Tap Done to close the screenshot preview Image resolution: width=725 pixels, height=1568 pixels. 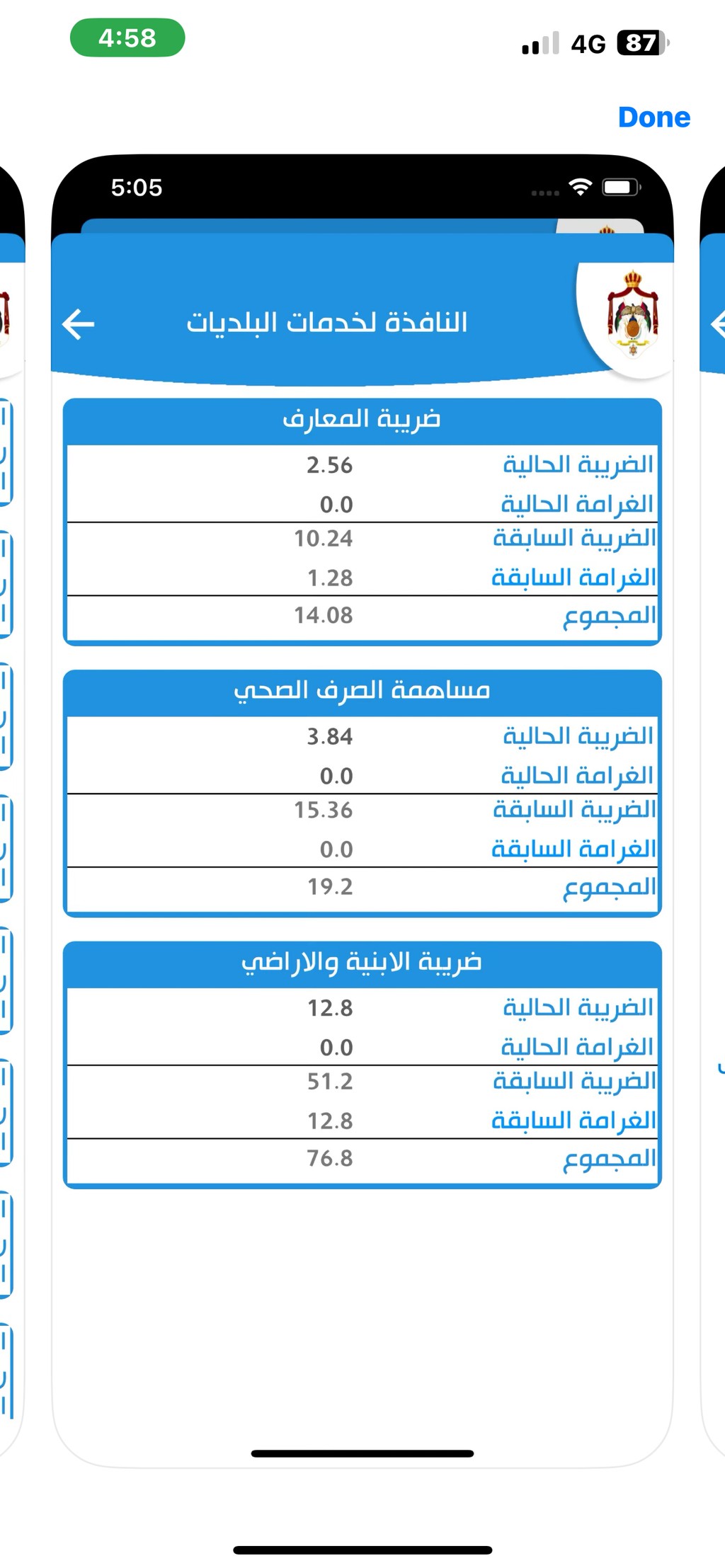pyautogui.click(x=653, y=118)
